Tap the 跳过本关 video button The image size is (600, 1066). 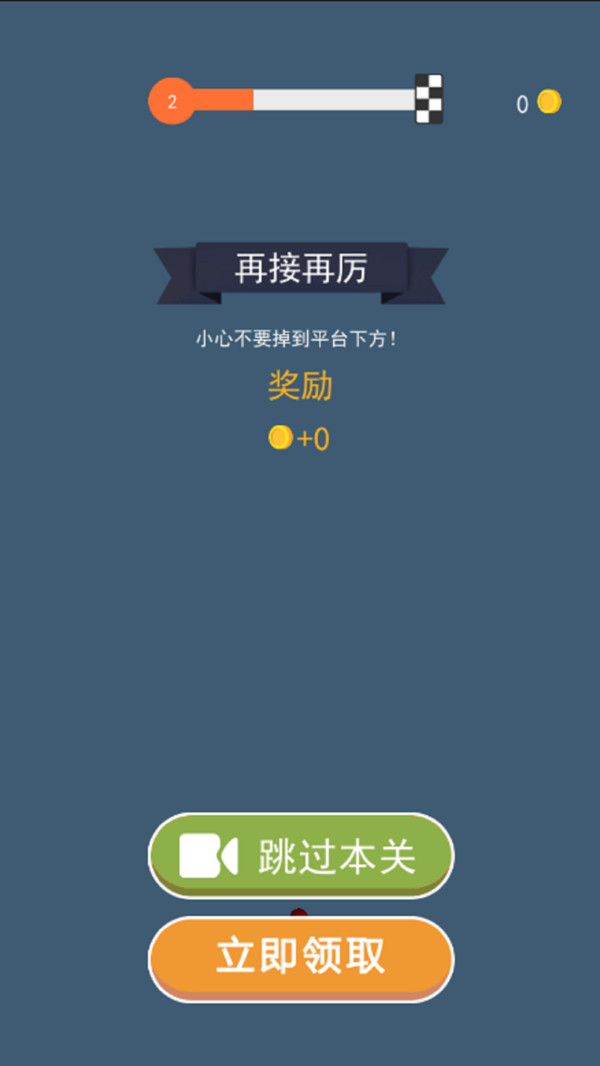[x=300, y=855]
